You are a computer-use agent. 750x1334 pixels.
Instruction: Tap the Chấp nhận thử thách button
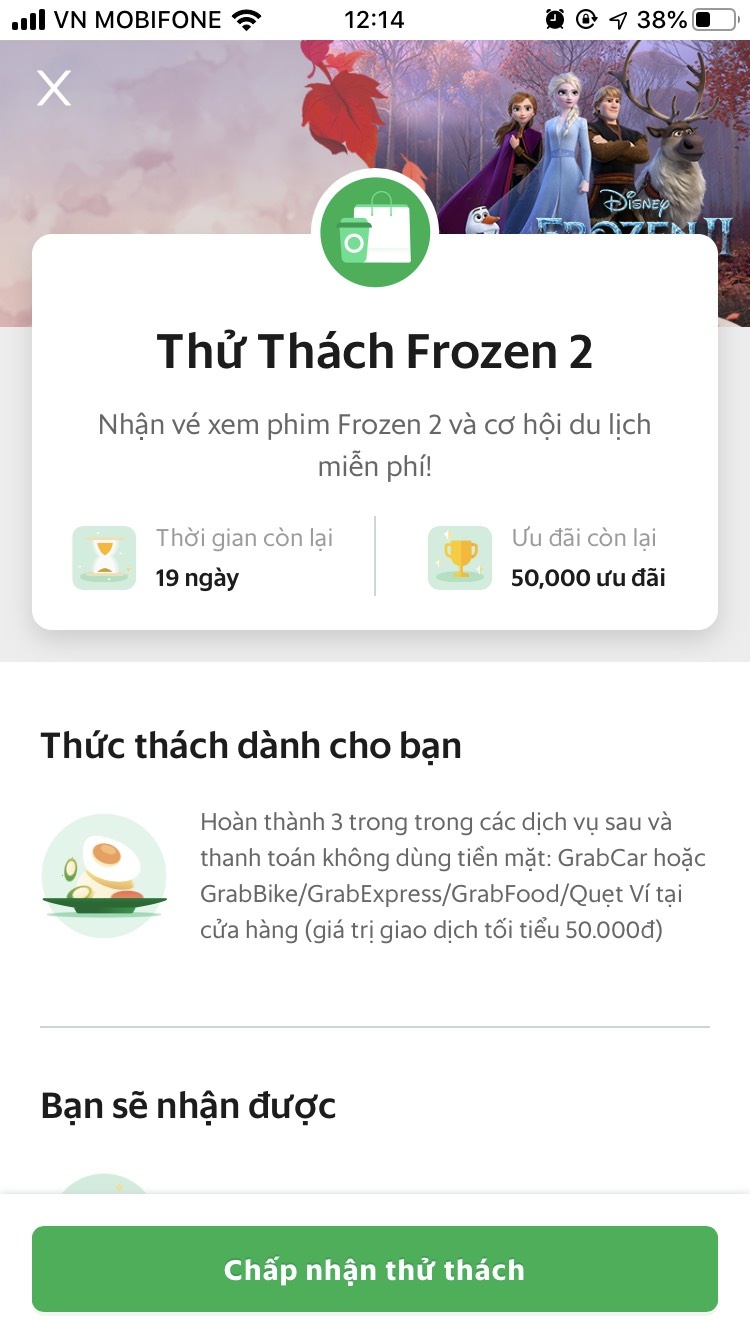pos(375,1269)
